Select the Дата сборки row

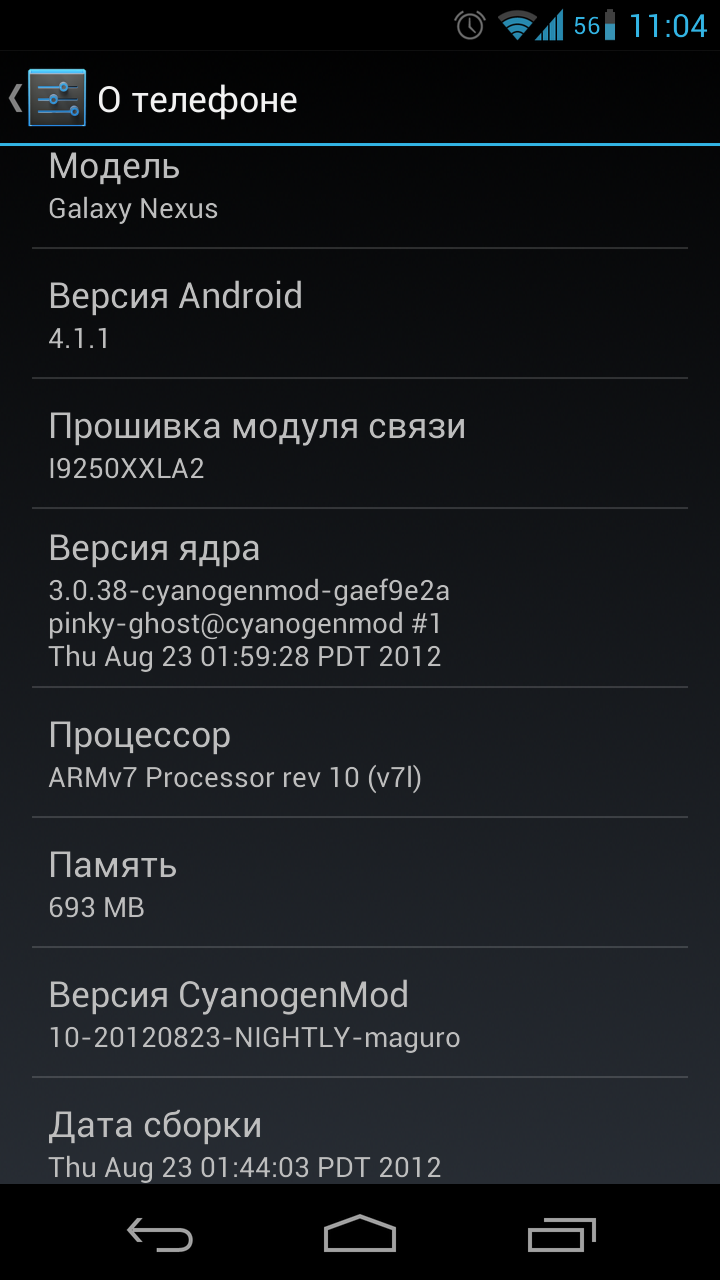pos(360,1131)
